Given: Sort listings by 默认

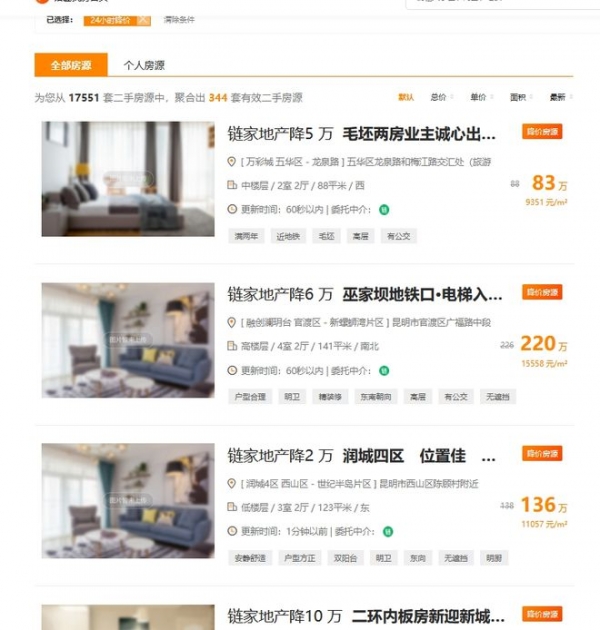Looking at the screenshot, I should coord(406,97).
